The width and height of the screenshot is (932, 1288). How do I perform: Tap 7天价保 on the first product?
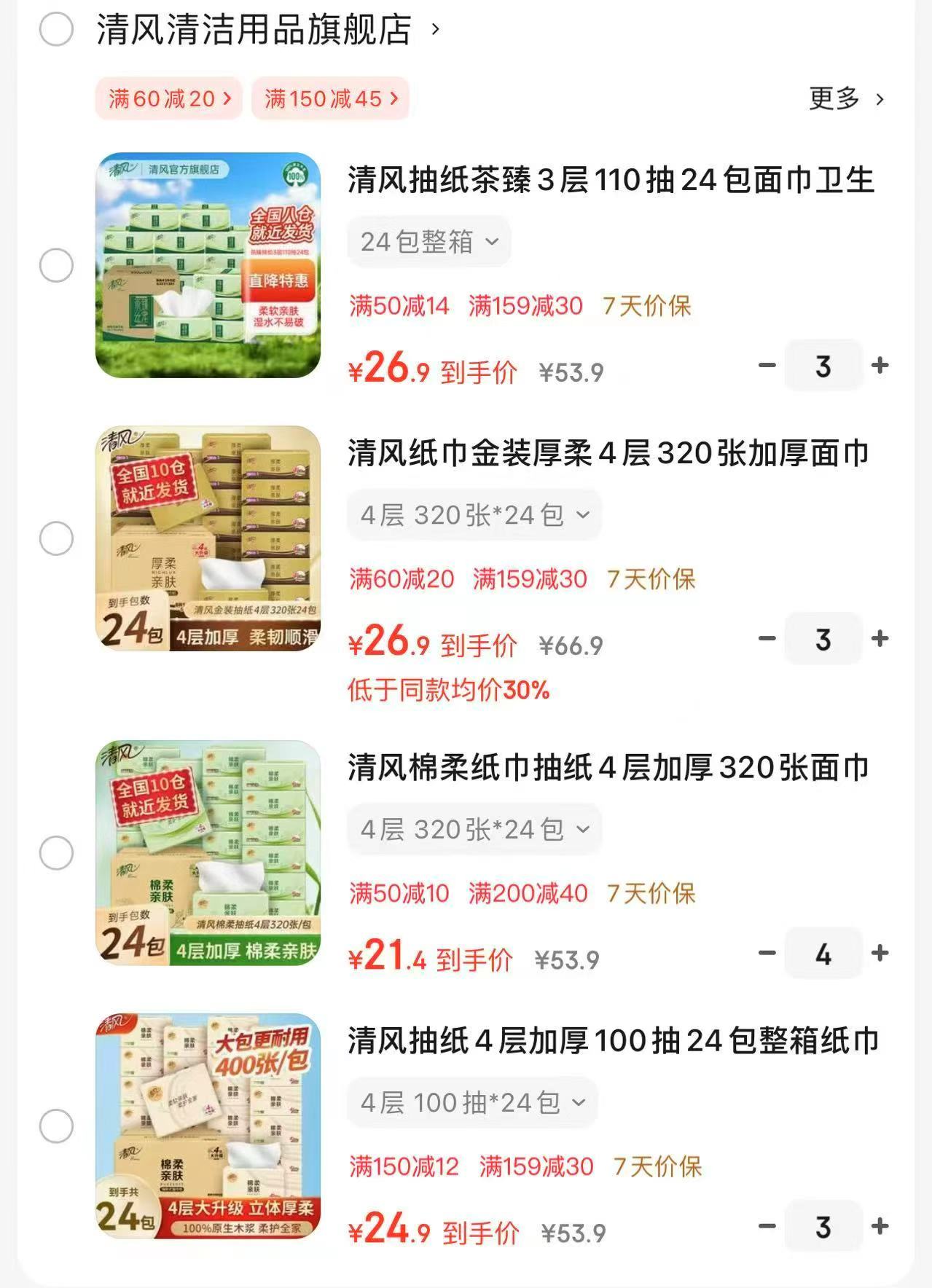[645, 307]
